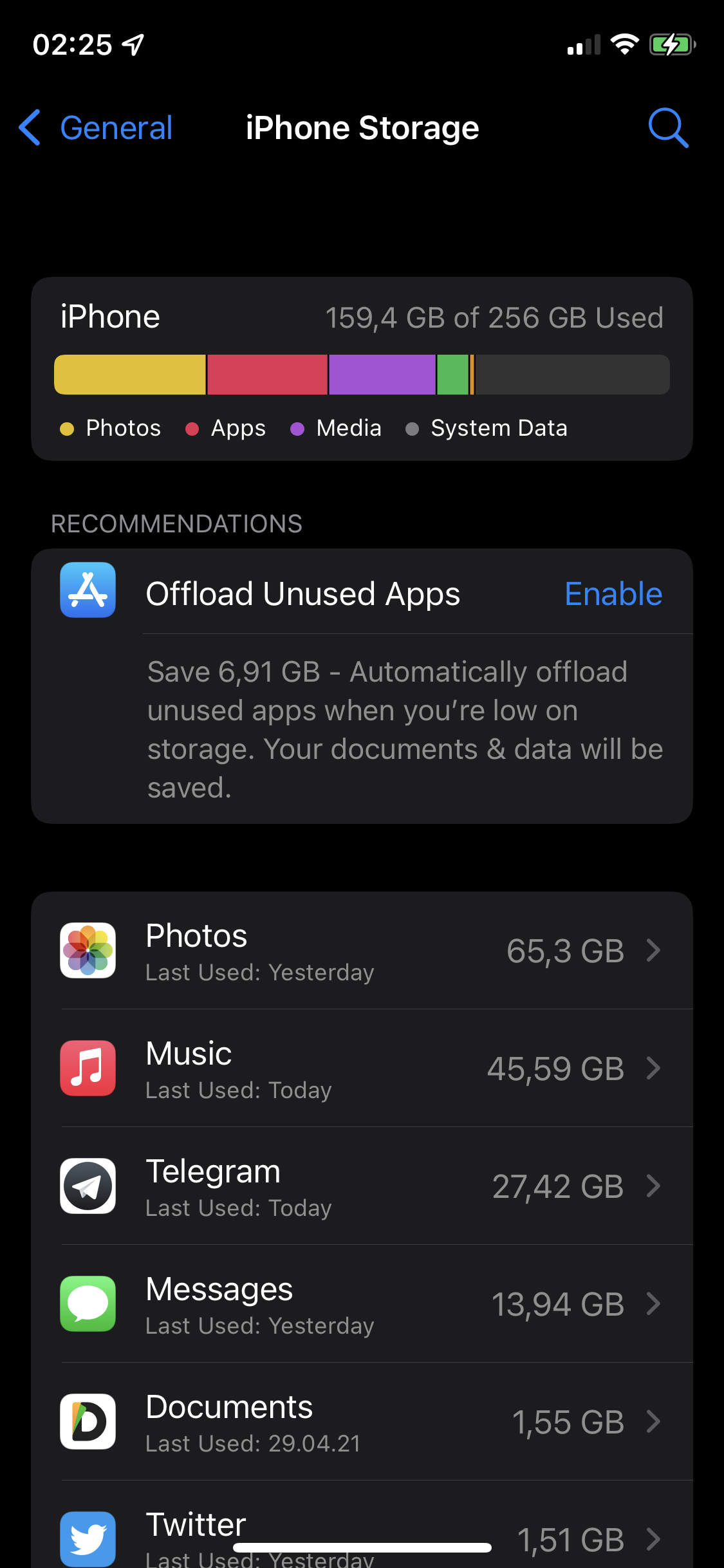This screenshot has width=724, height=1568.
Task: Click the App Store icon beside Offload Unused Apps
Action: (x=88, y=590)
